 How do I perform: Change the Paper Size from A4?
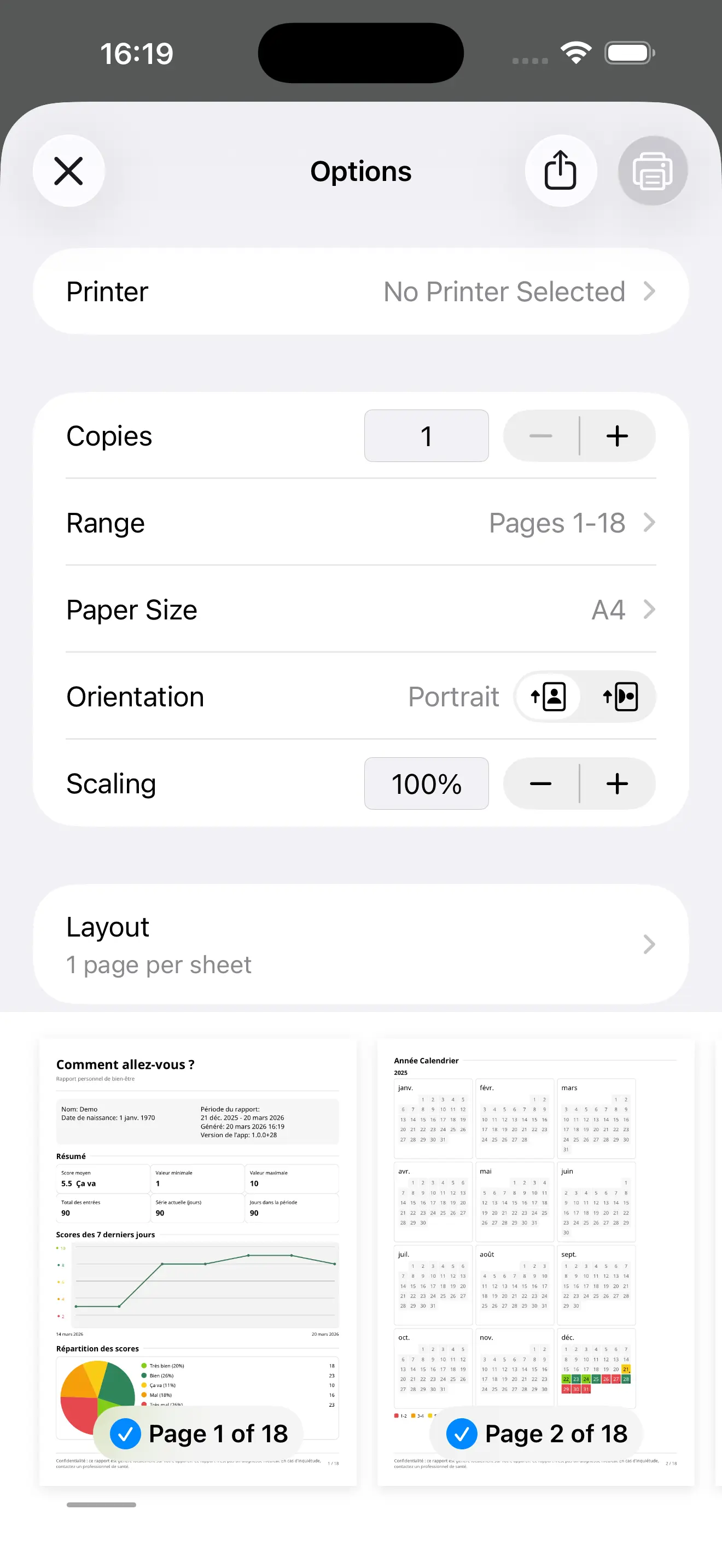[x=360, y=610]
